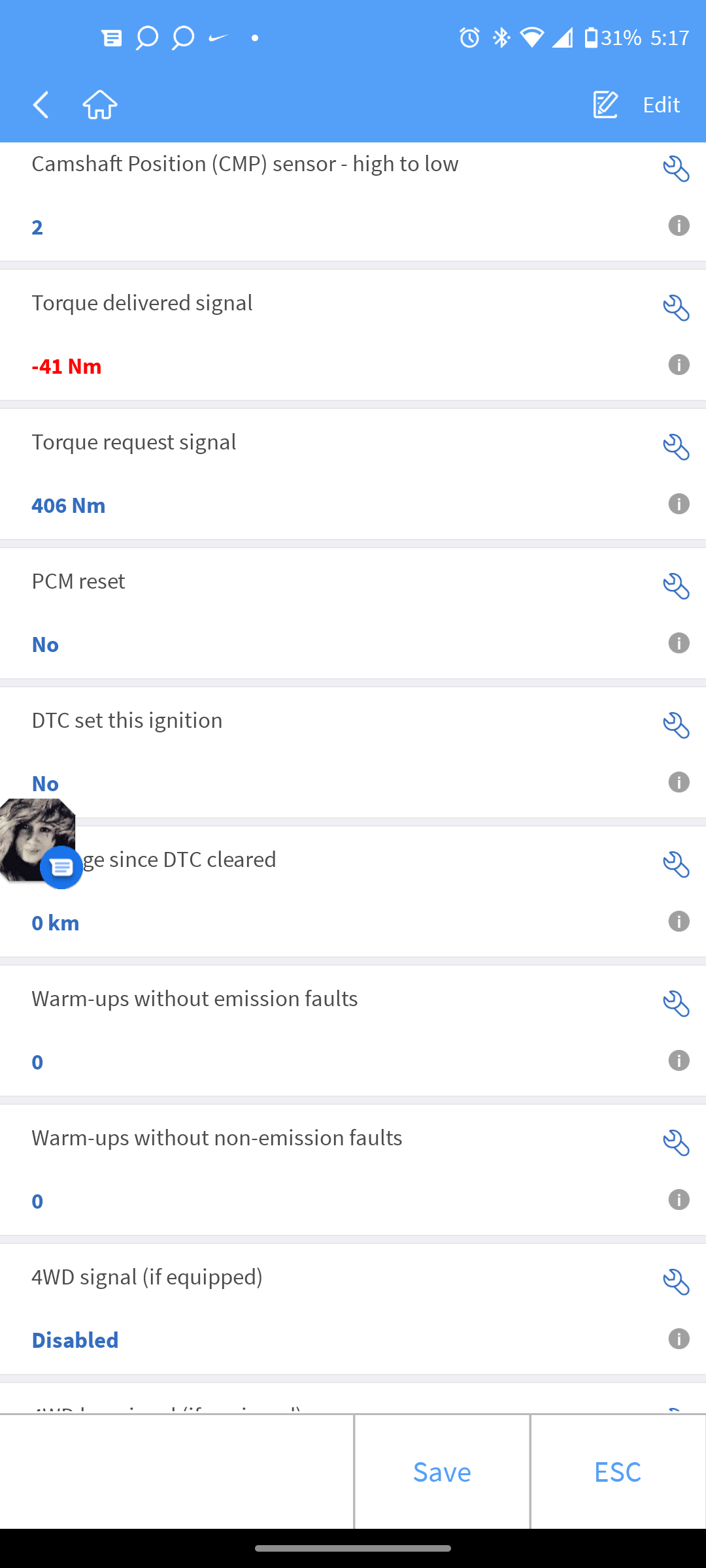706x1568 pixels.
Task: Open wrench settings for Torque delivered signal
Action: [x=676, y=308]
